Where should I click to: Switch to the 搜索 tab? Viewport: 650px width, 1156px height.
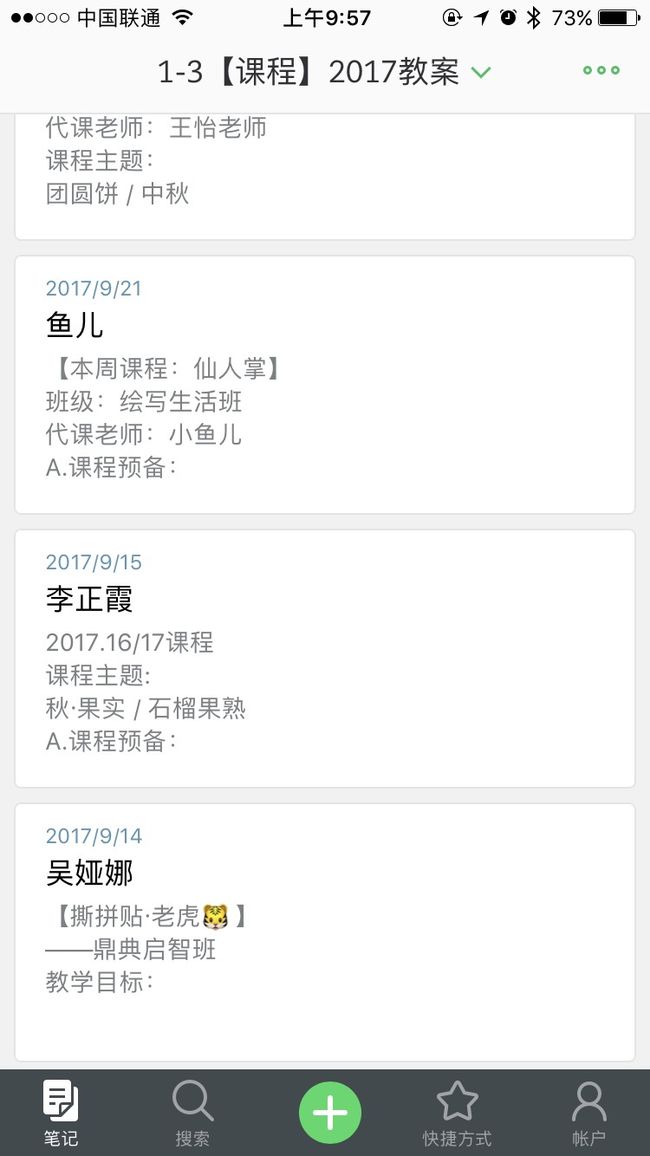(x=193, y=1113)
